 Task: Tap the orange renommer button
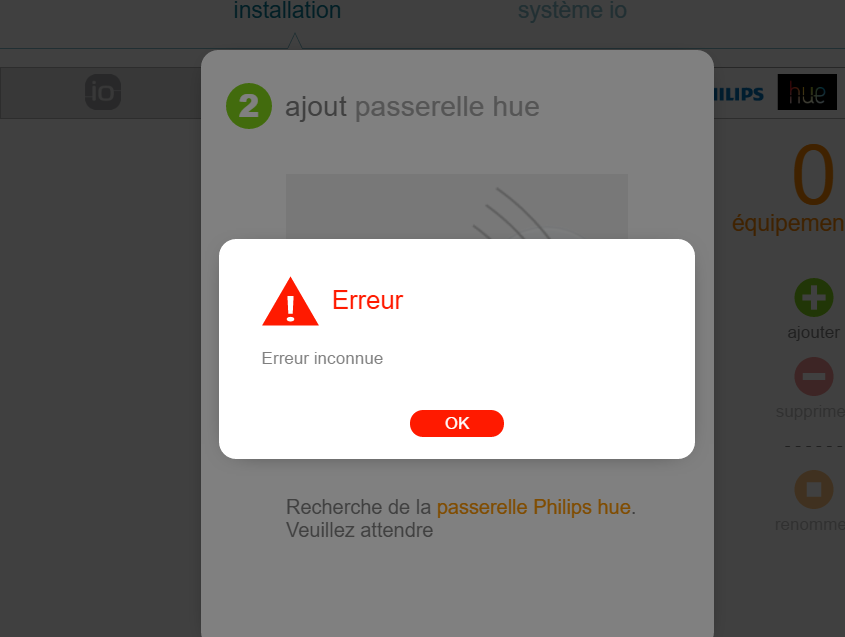pyautogui.click(x=814, y=490)
